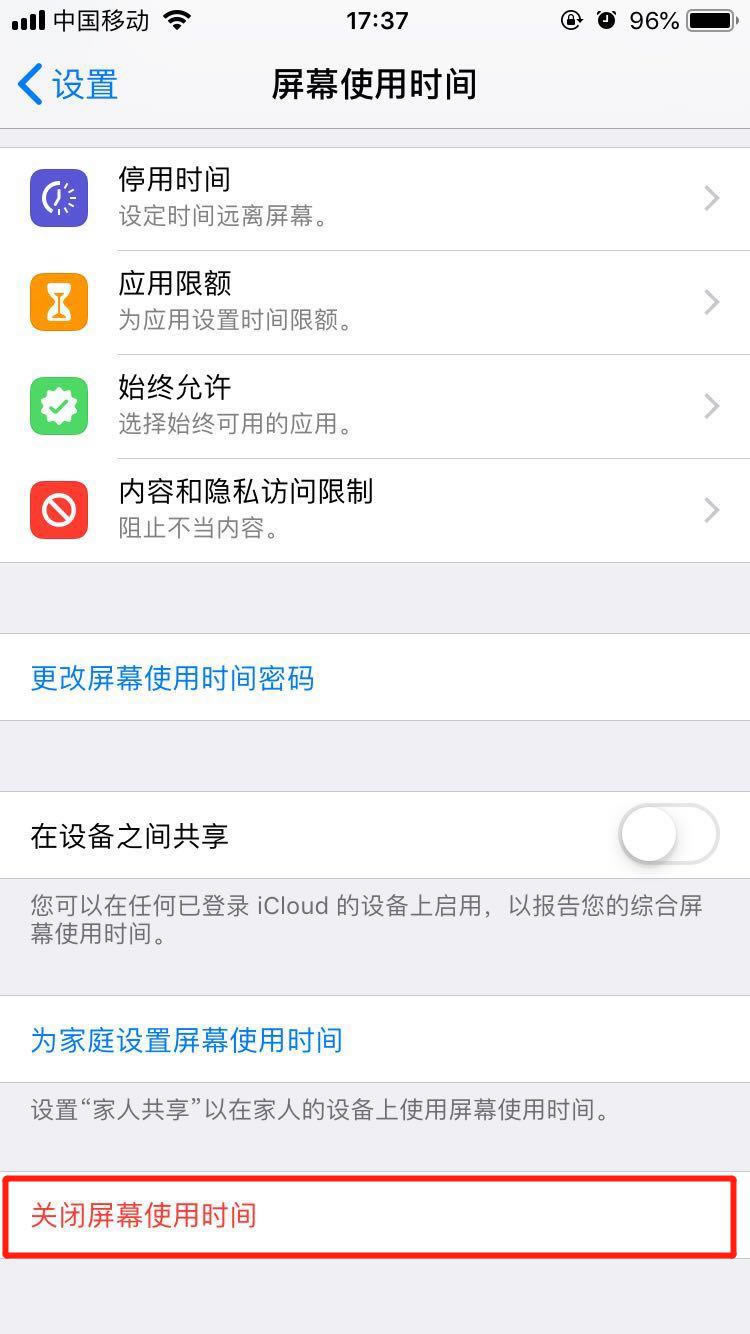750x1334 pixels.
Task: Open 内容和隐私访问限制
Action: click(375, 510)
